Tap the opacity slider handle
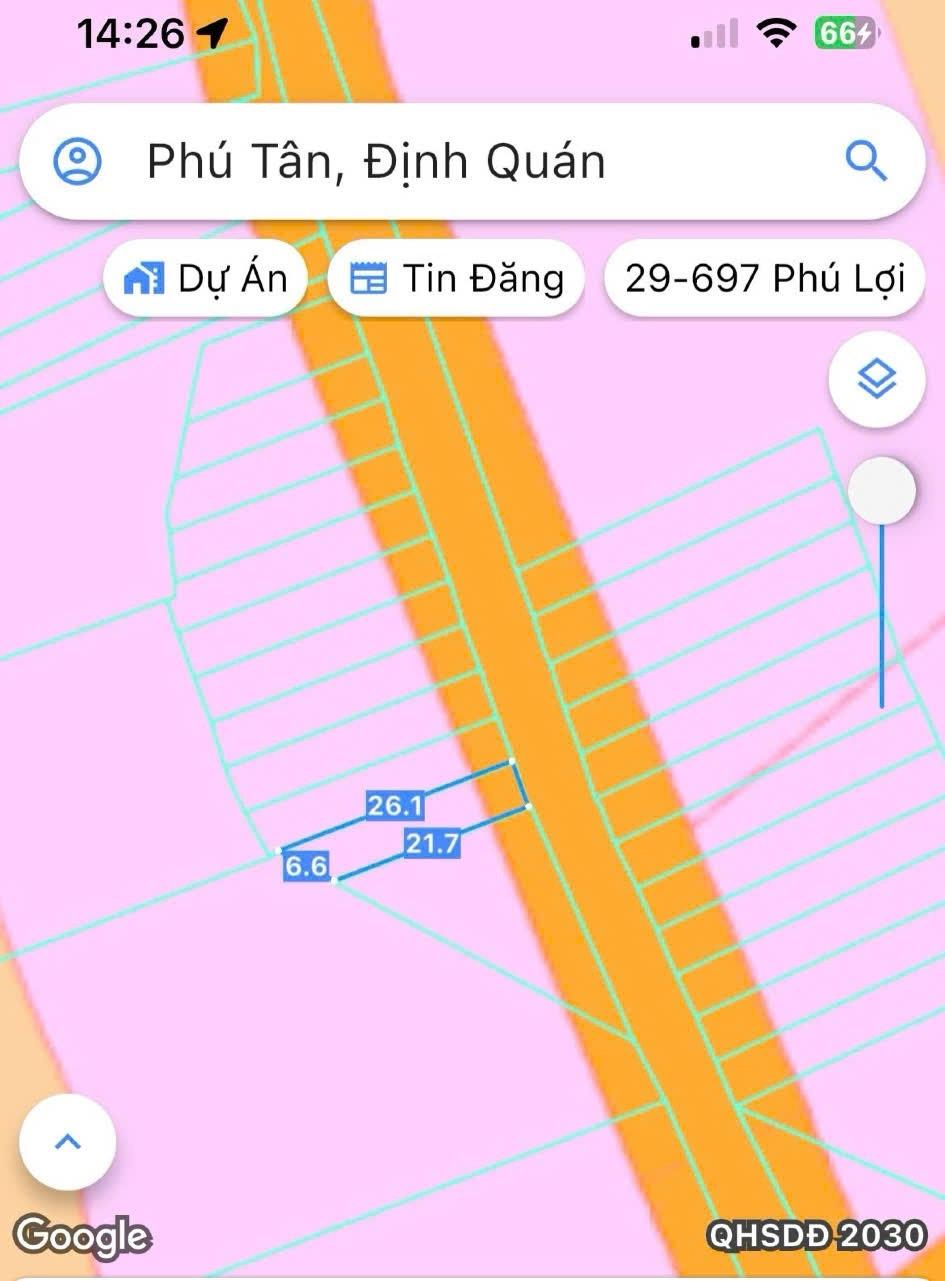Screen dimensions: 945x1281 point(881,491)
